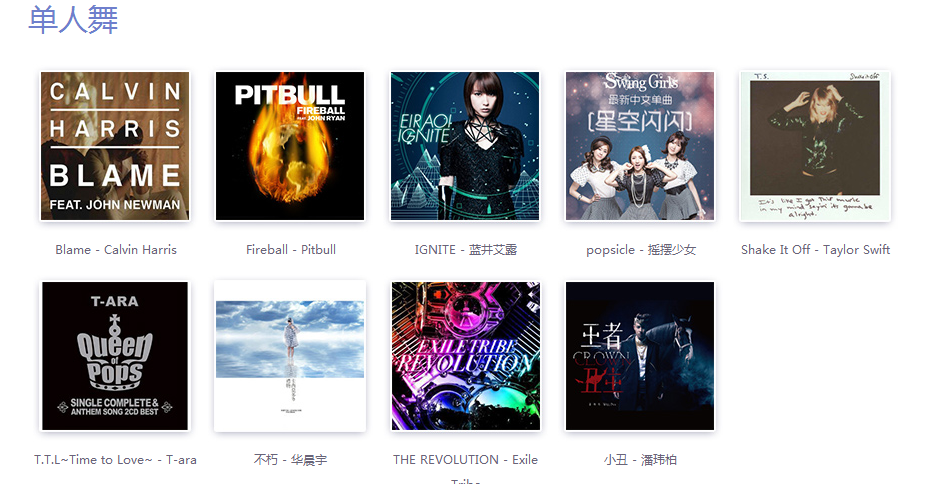Choose the popsicle - 摇摆少女 cover
This screenshot has height=488, width=933.
point(640,146)
